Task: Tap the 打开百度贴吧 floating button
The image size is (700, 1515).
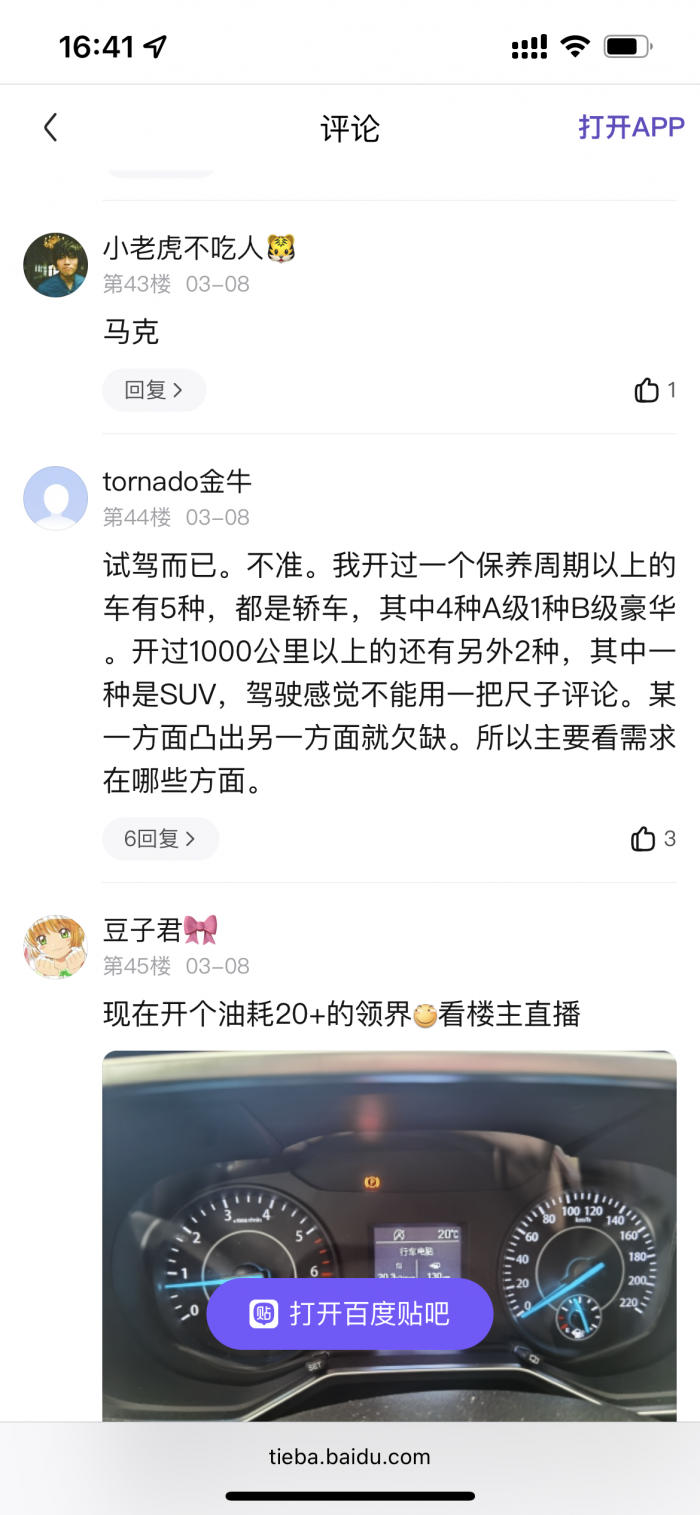Action: pyautogui.click(x=349, y=1313)
